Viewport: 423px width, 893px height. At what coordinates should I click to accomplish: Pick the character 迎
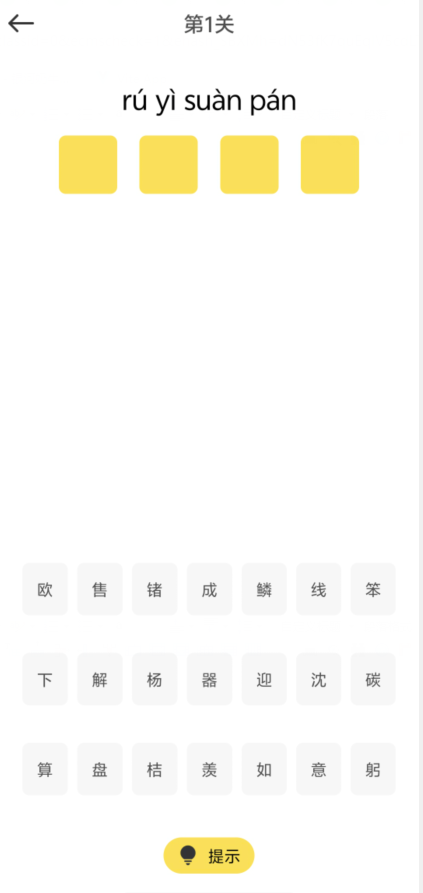click(264, 679)
